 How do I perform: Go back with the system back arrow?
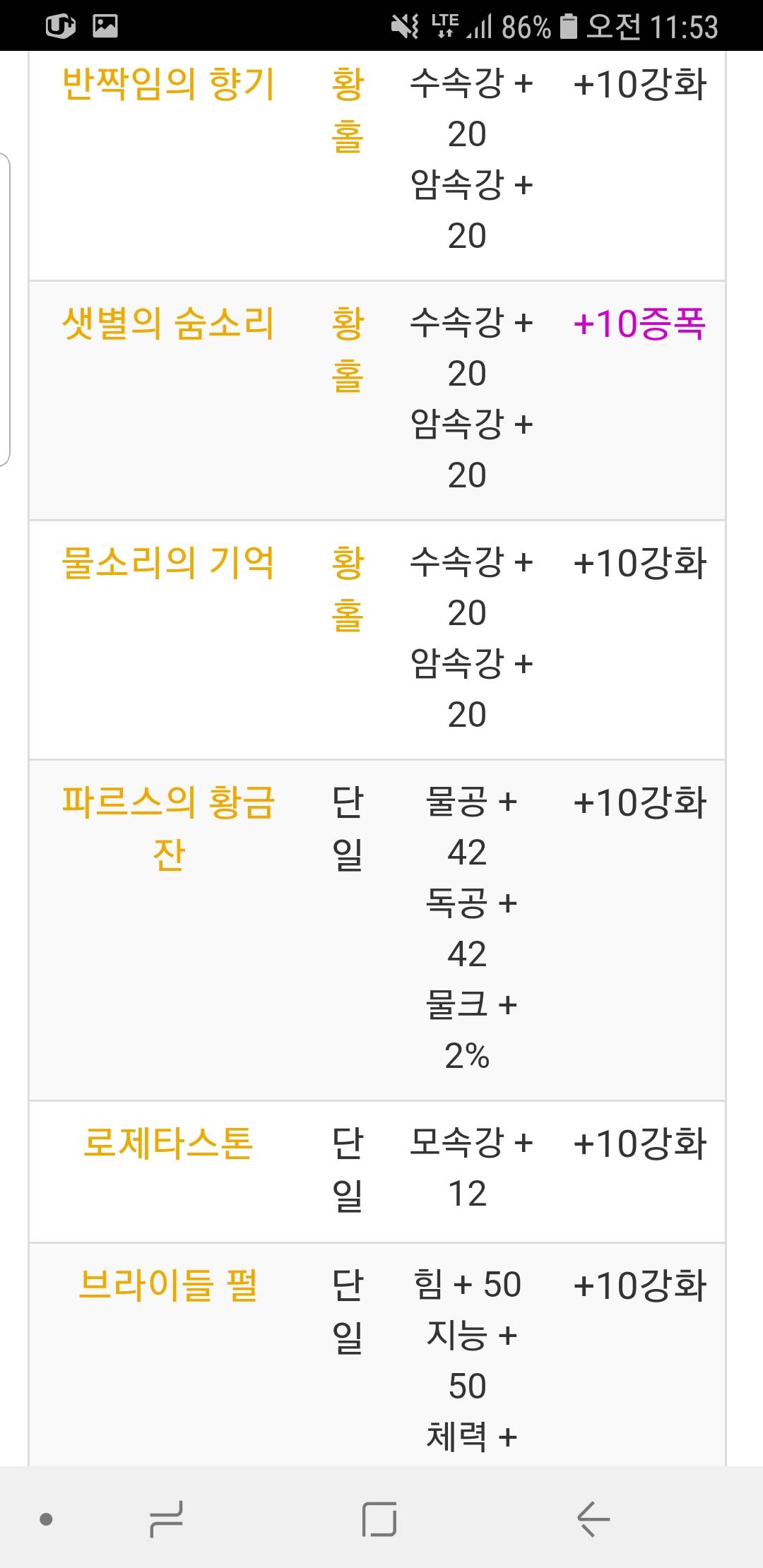click(x=593, y=1519)
